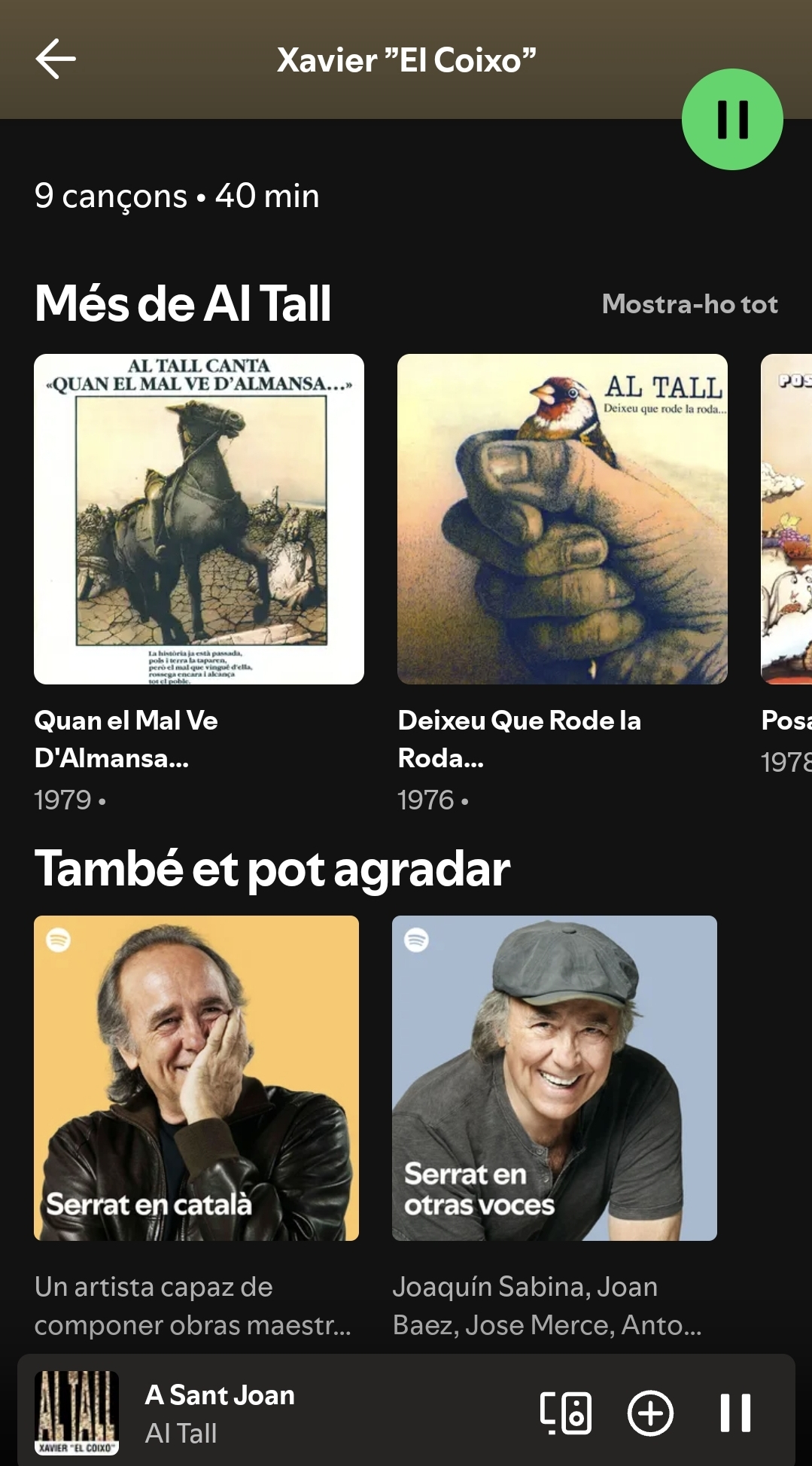Open the album Deixeu Que Rode la Roda
The image size is (812, 1466).
coord(562,519)
